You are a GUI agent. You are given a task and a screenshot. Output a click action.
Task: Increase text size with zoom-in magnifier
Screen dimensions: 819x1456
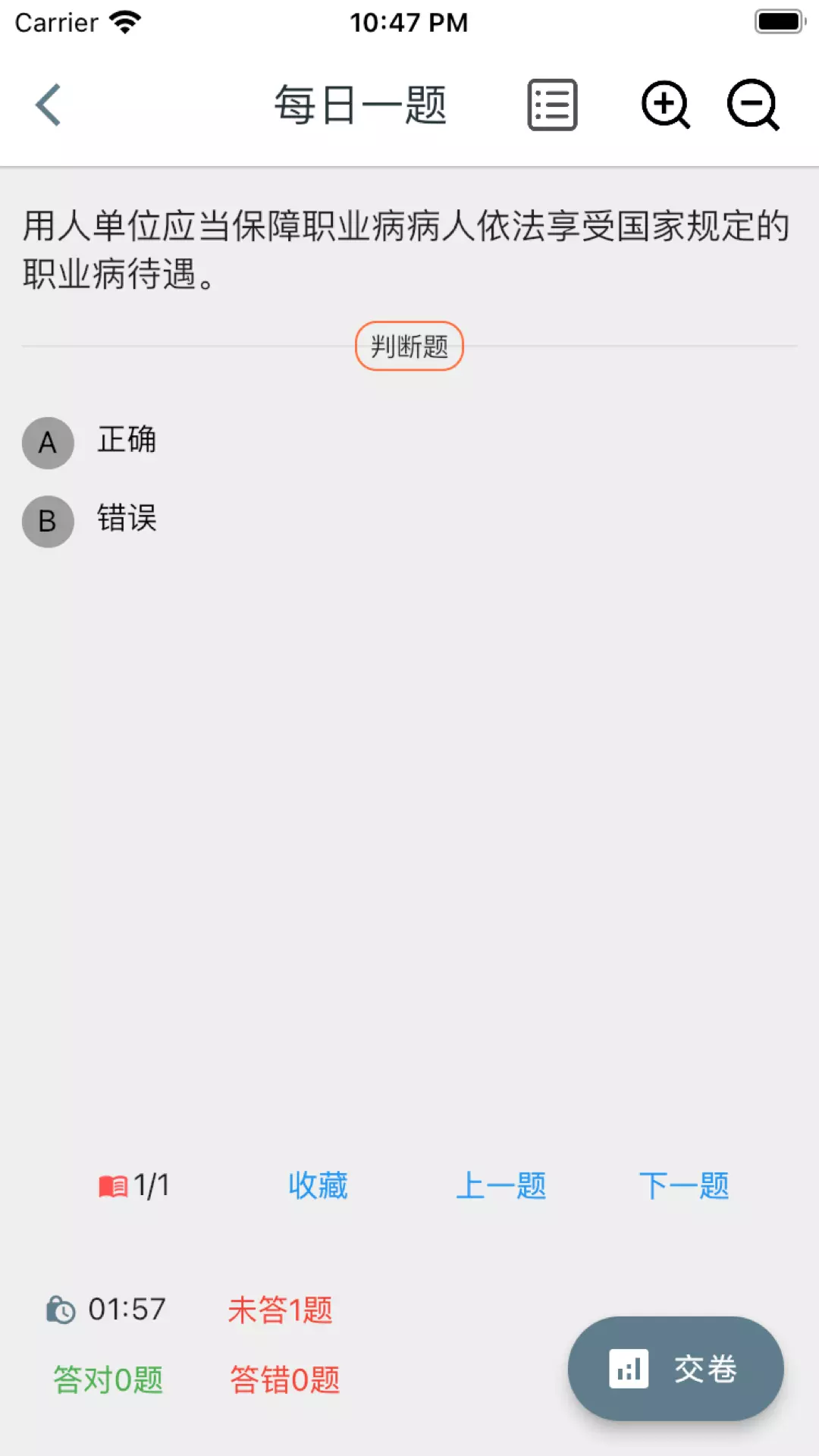[665, 105]
